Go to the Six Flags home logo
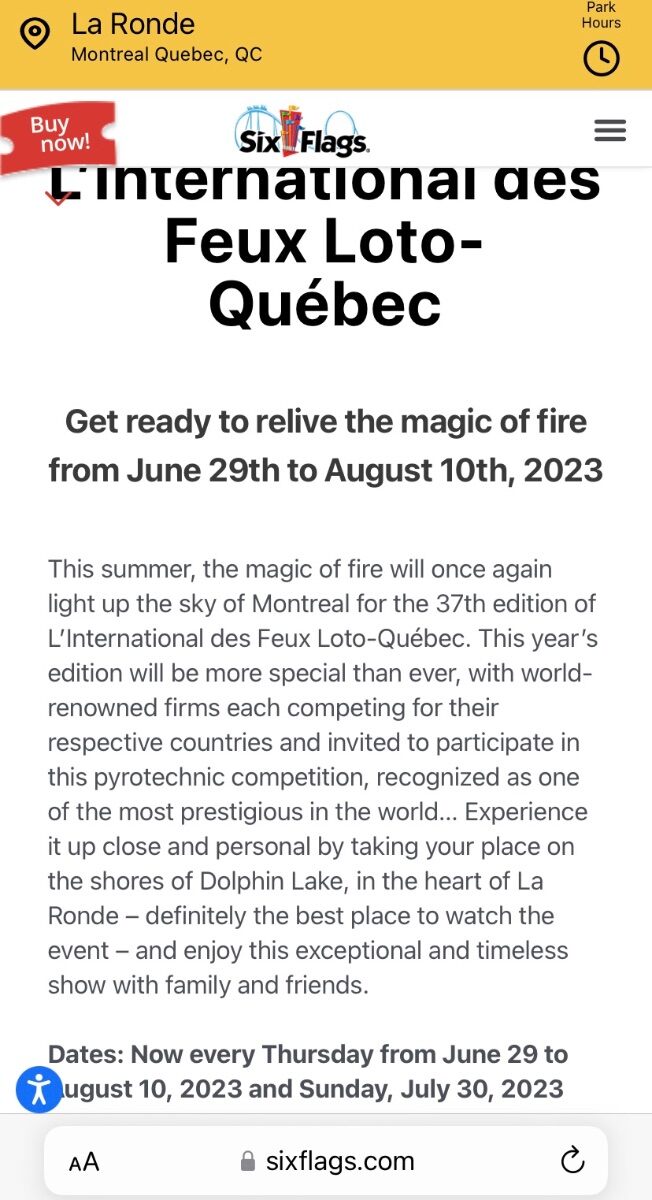This screenshot has width=652, height=1200. click(303, 133)
